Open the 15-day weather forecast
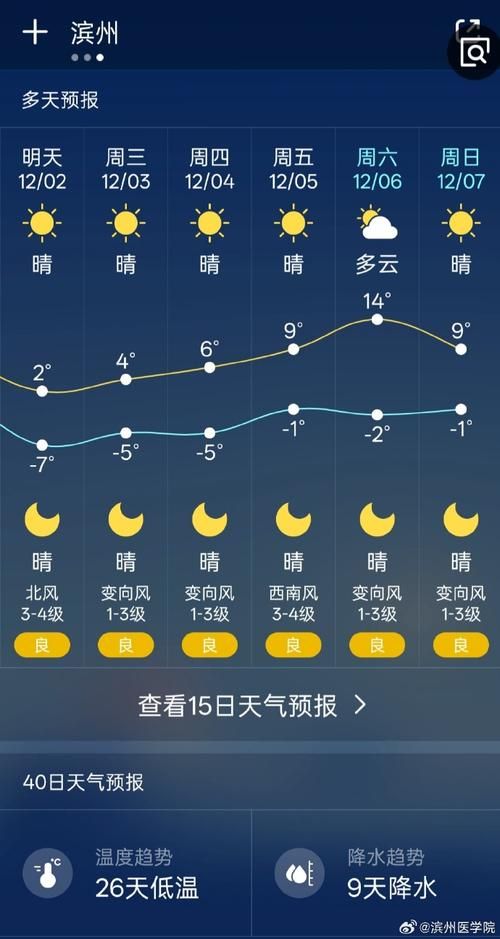This screenshot has height=939, width=500. 251,705
